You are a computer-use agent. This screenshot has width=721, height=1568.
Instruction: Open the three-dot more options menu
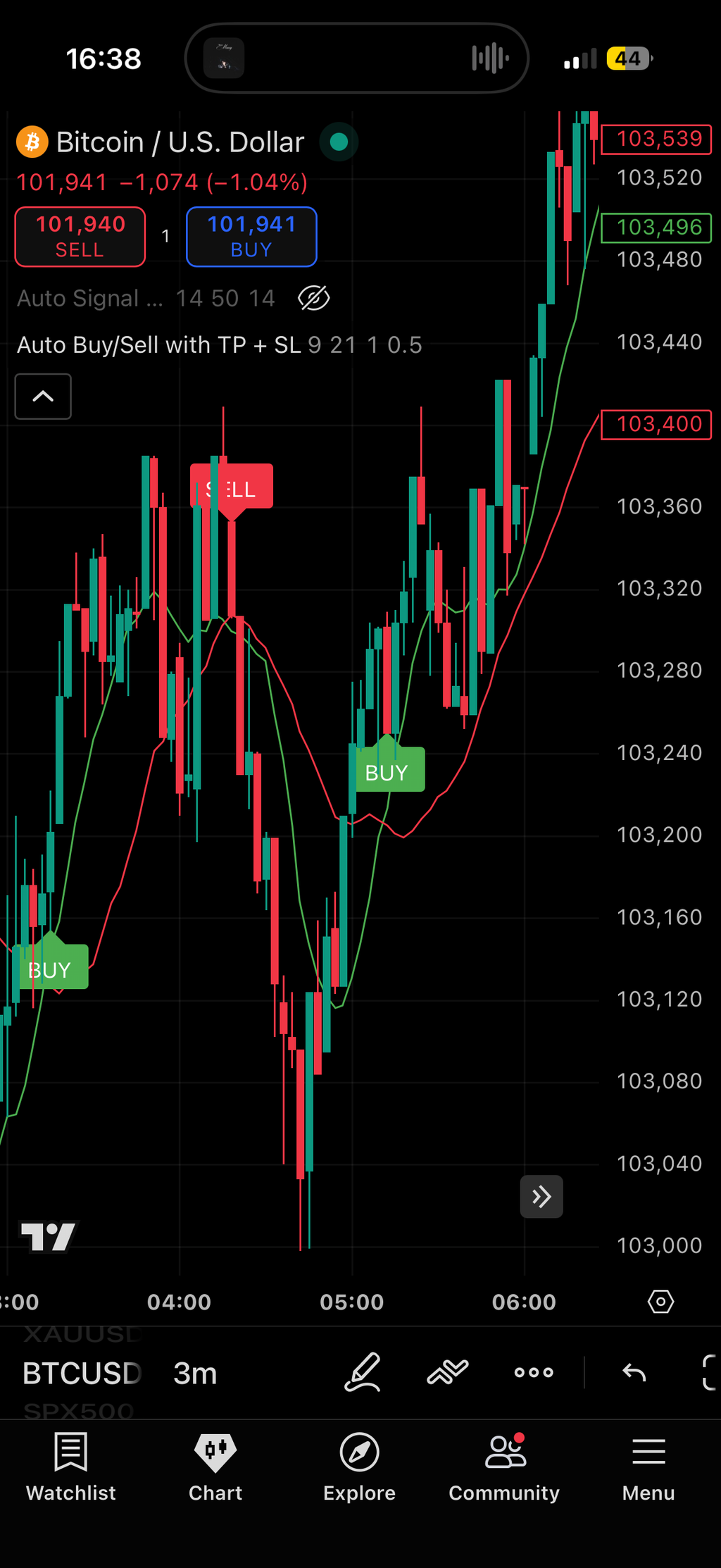[x=533, y=1372]
